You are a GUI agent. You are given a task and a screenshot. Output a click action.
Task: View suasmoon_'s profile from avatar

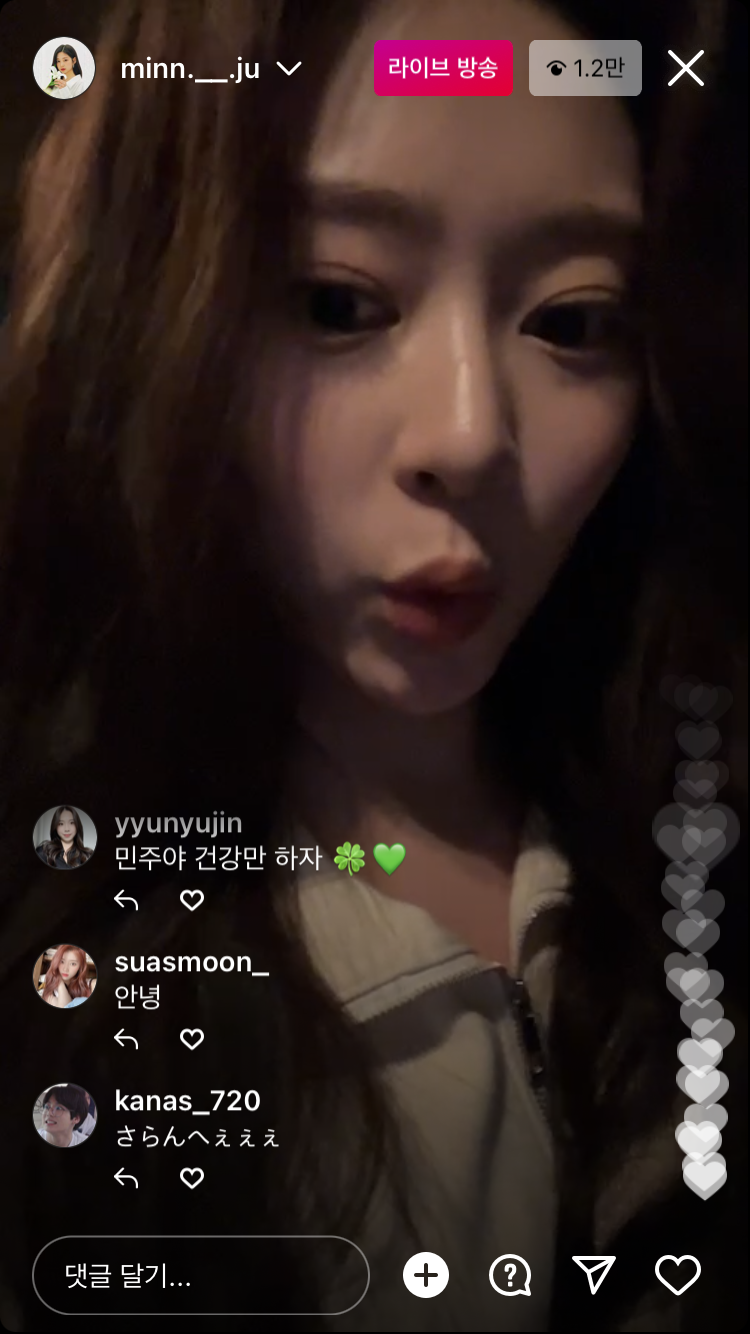(x=65, y=976)
